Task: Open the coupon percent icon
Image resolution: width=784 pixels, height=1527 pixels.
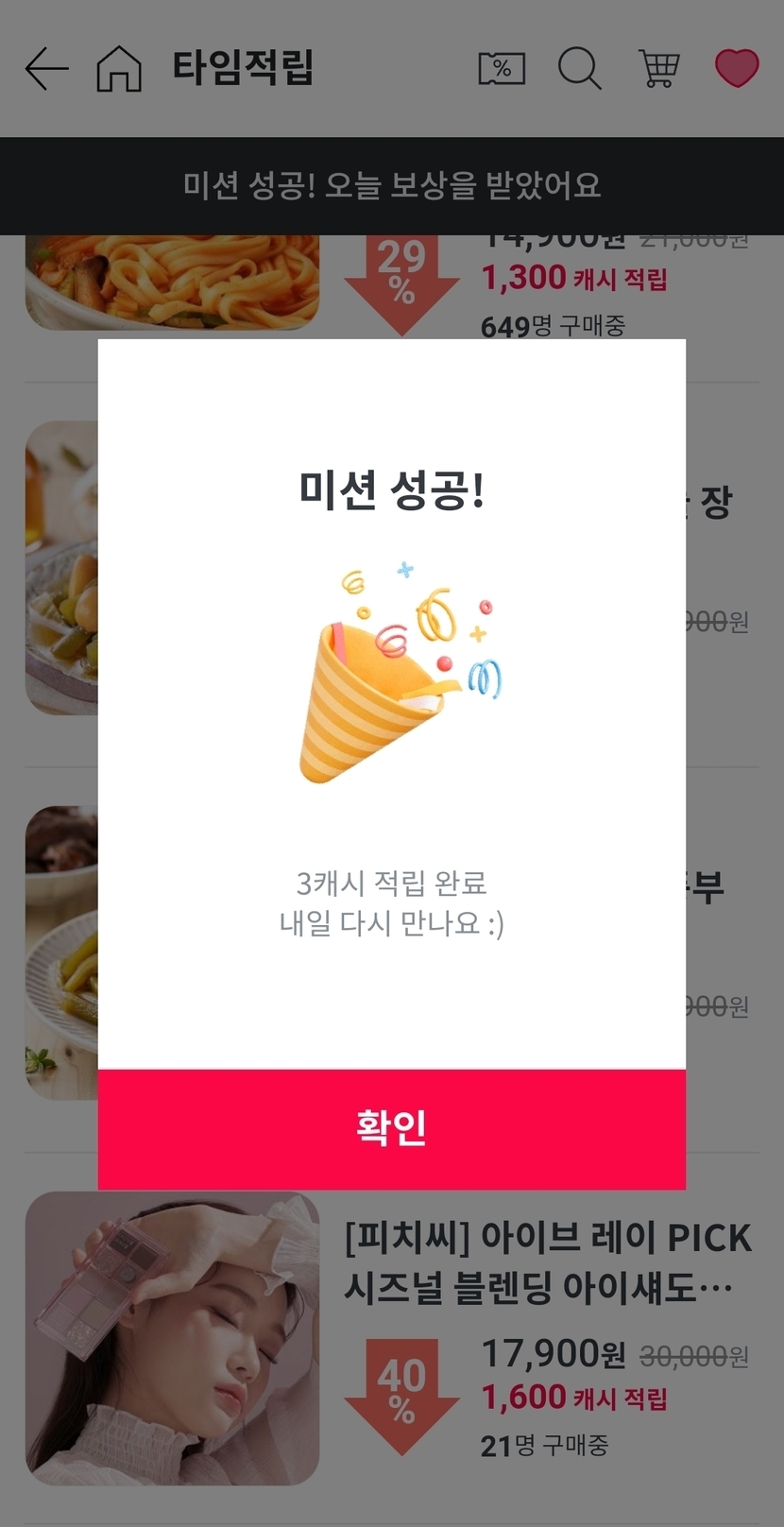Action: [x=502, y=69]
